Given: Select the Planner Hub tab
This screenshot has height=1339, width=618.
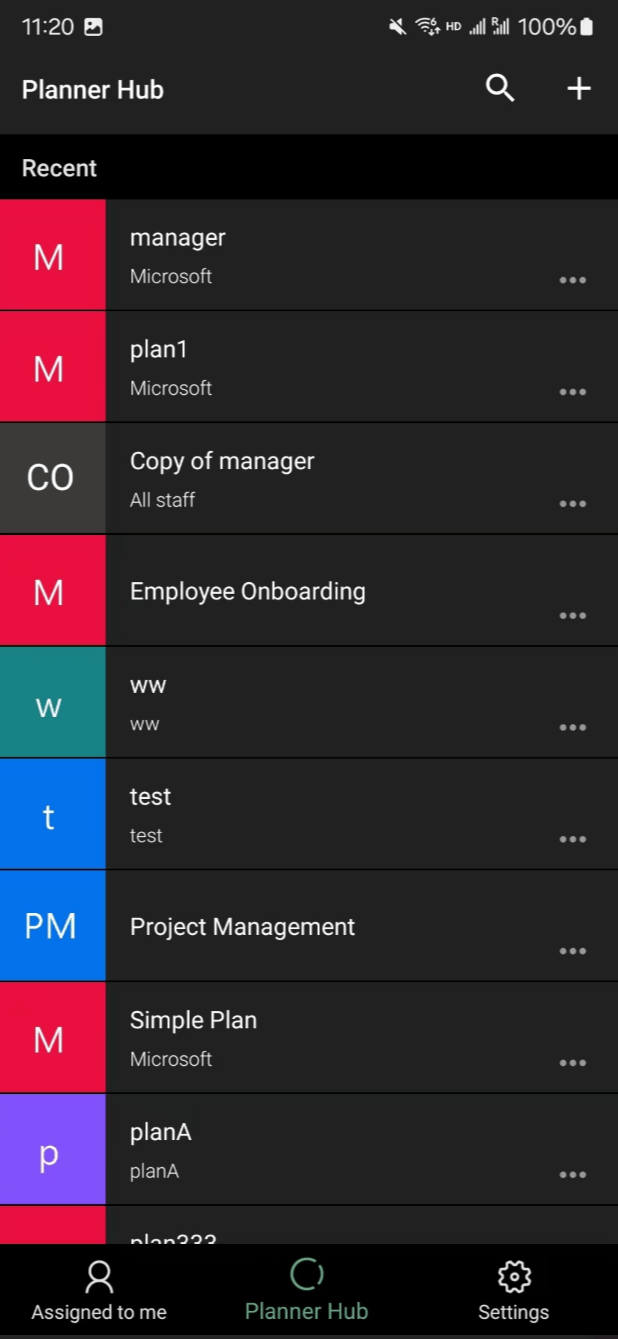Looking at the screenshot, I should click(307, 1291).
